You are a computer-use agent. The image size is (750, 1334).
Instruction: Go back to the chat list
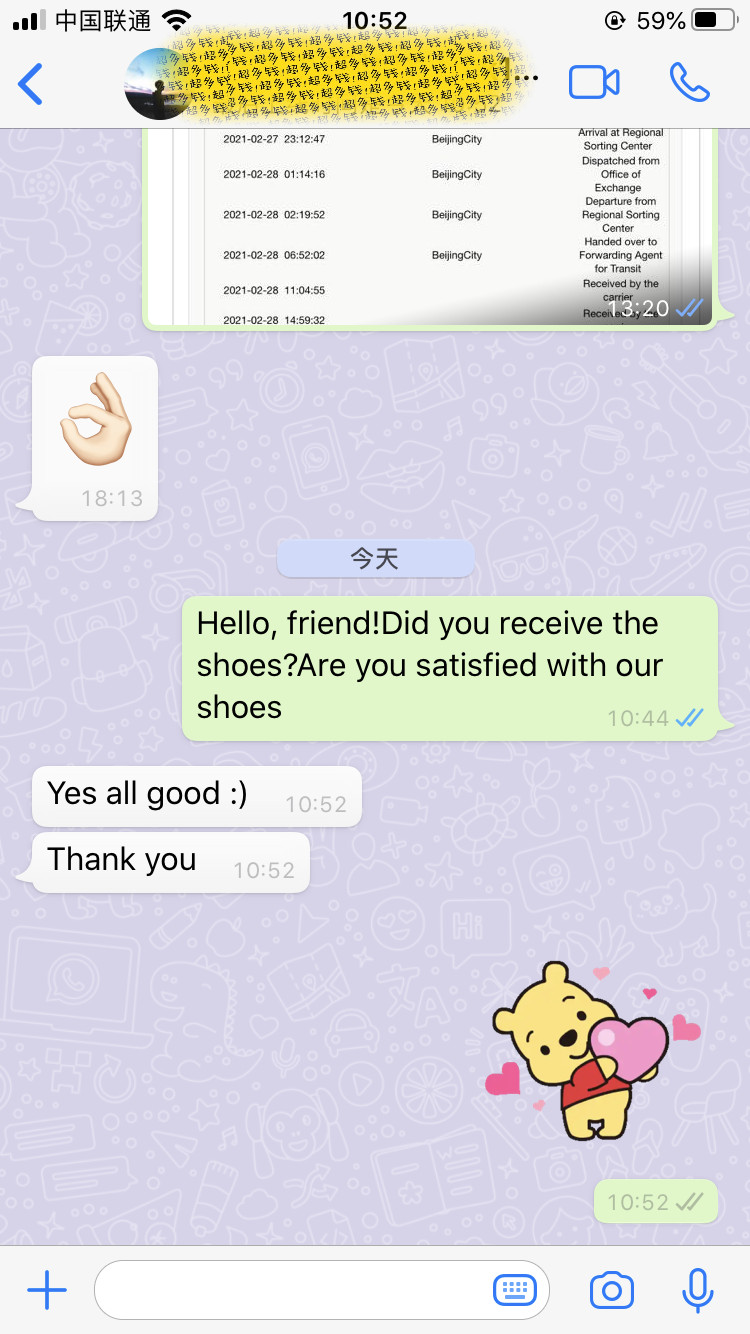coord(31,84)
